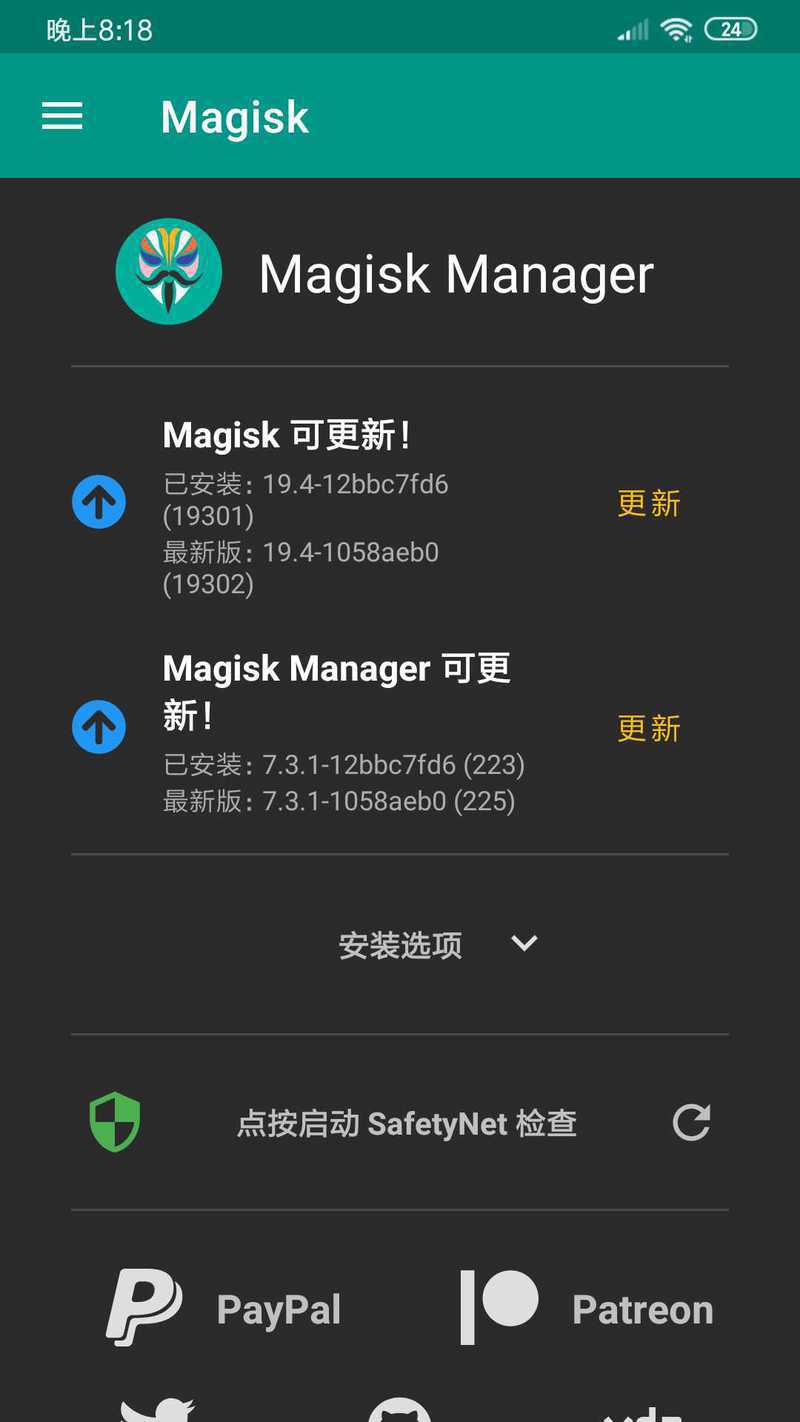Open the Patreon link
Screen dimensions: 800x1422
tap(586, 1308)
